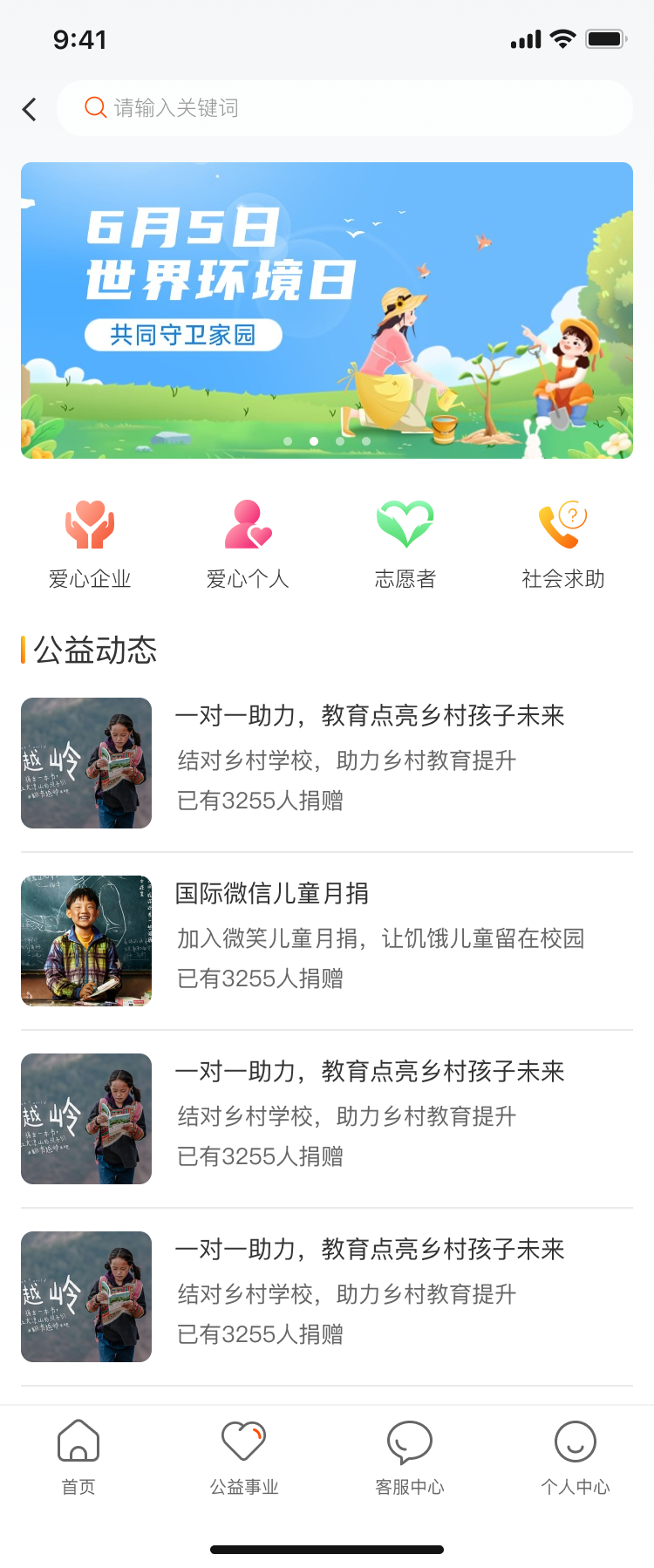This screenshot has width=654, height=1568.
Task: Go back using the top-left arrow
Action: click(x=30, y=109)
